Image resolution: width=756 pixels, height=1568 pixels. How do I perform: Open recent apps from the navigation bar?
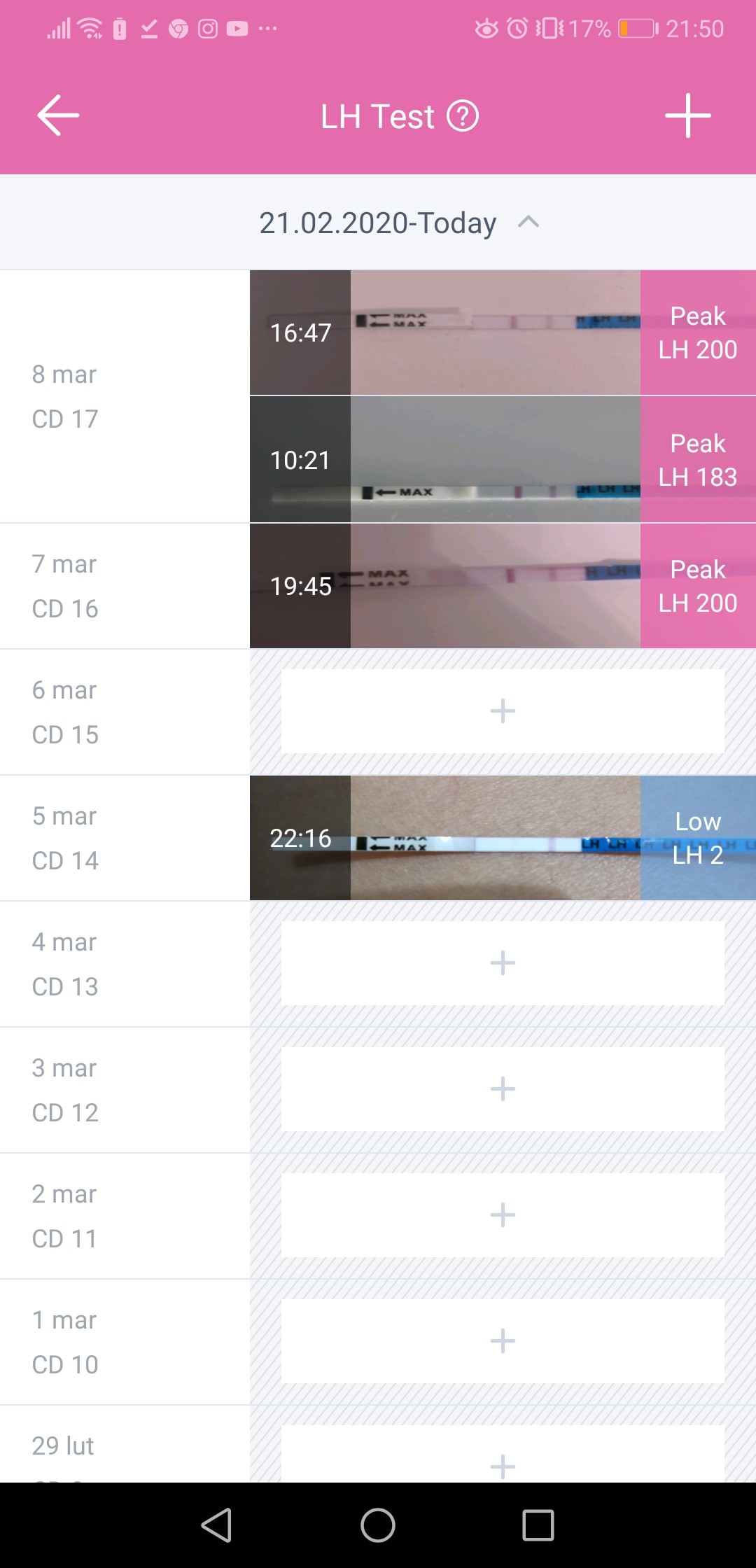point(538,1525)
